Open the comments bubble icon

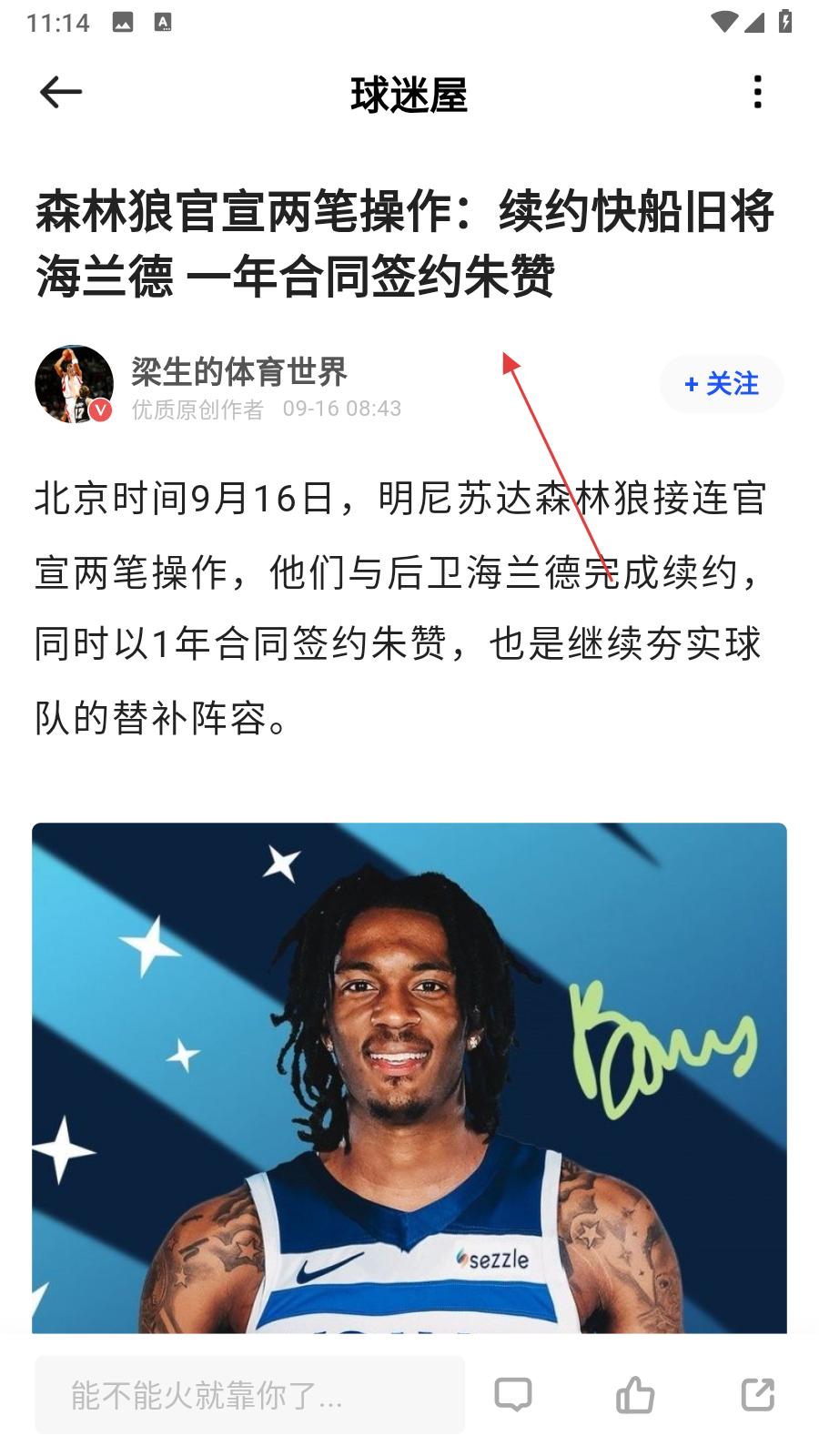[513, 1395]
